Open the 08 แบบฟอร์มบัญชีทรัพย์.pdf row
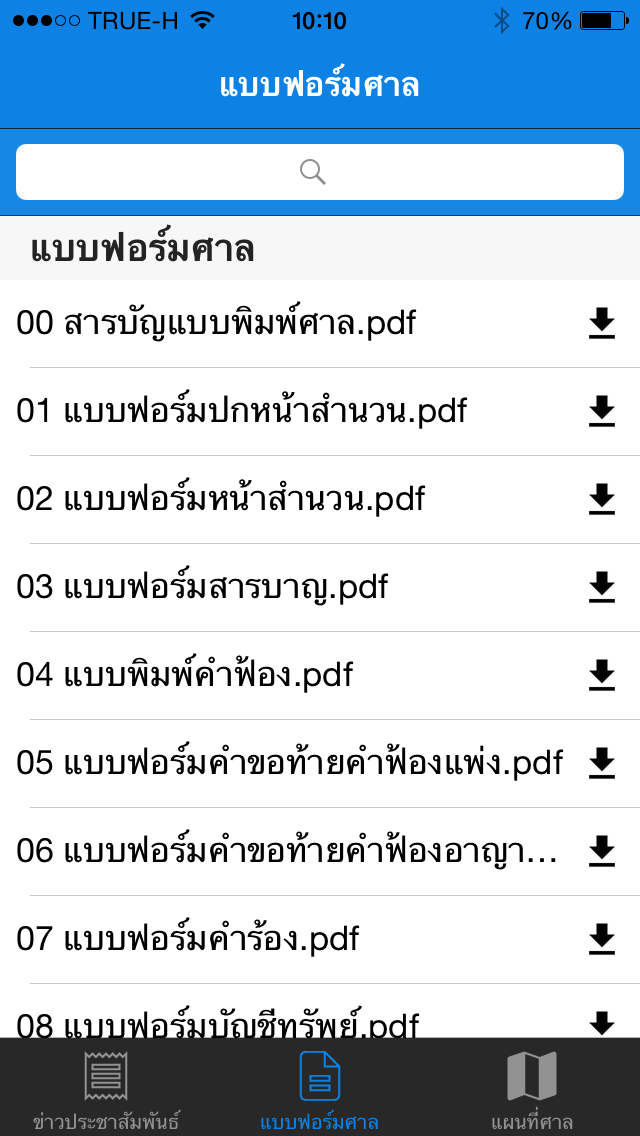 [x=320, y=1011]
